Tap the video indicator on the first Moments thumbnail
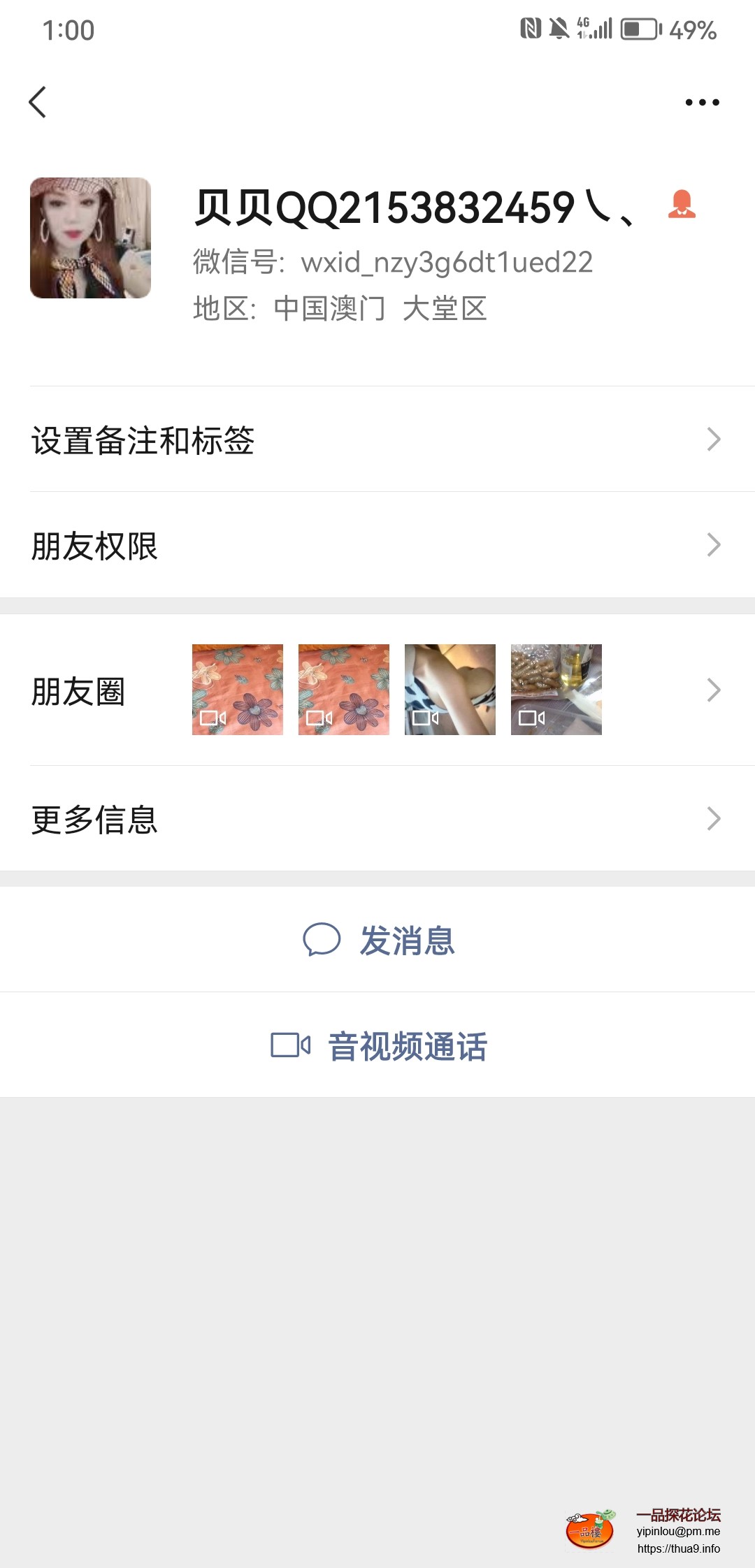The height and width of the screenshot is (1568, 755). [213, 717]
